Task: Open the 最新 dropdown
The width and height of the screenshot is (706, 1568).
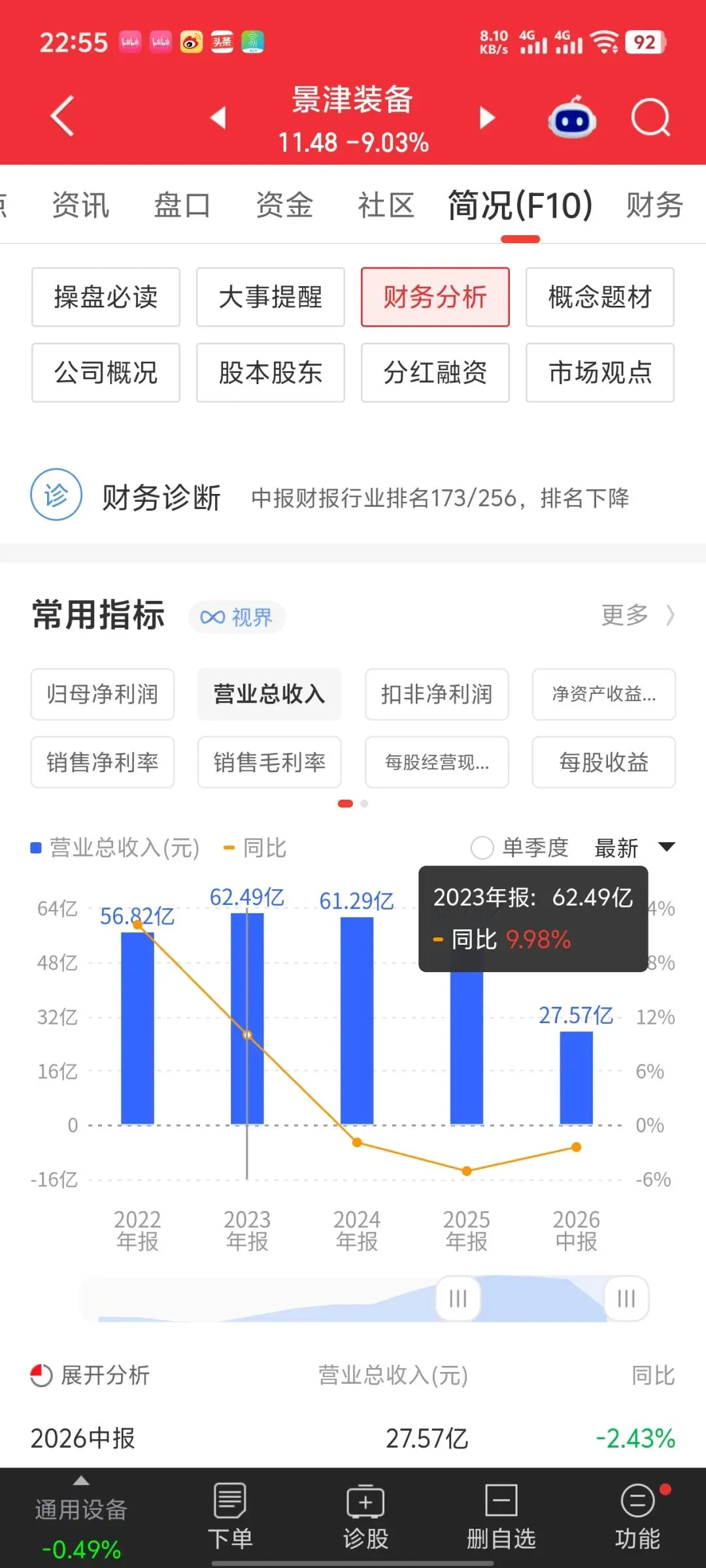Action: 634,848
